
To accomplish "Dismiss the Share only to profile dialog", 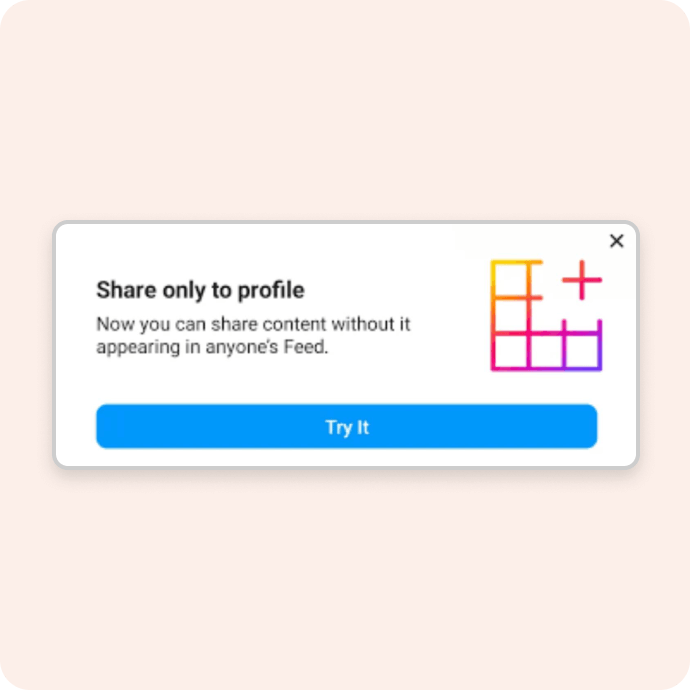I will coord(616,241).
